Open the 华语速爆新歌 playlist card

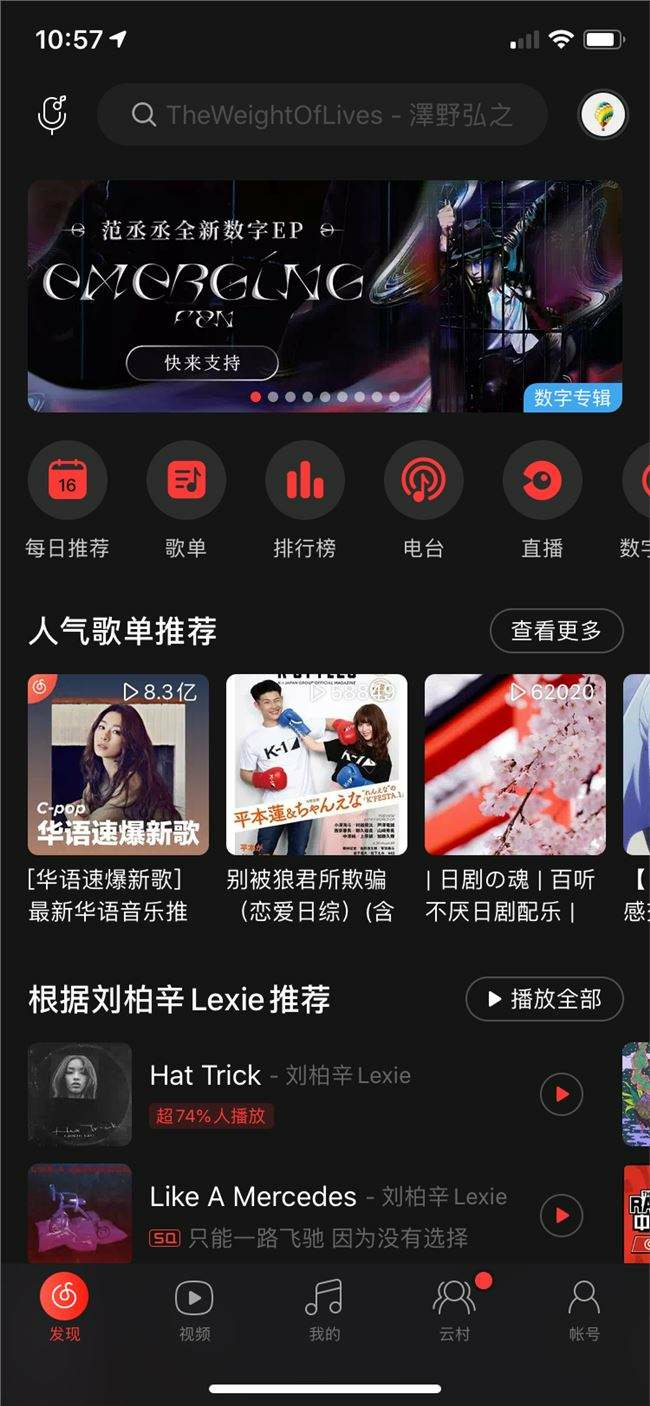[x=118, y=765]
